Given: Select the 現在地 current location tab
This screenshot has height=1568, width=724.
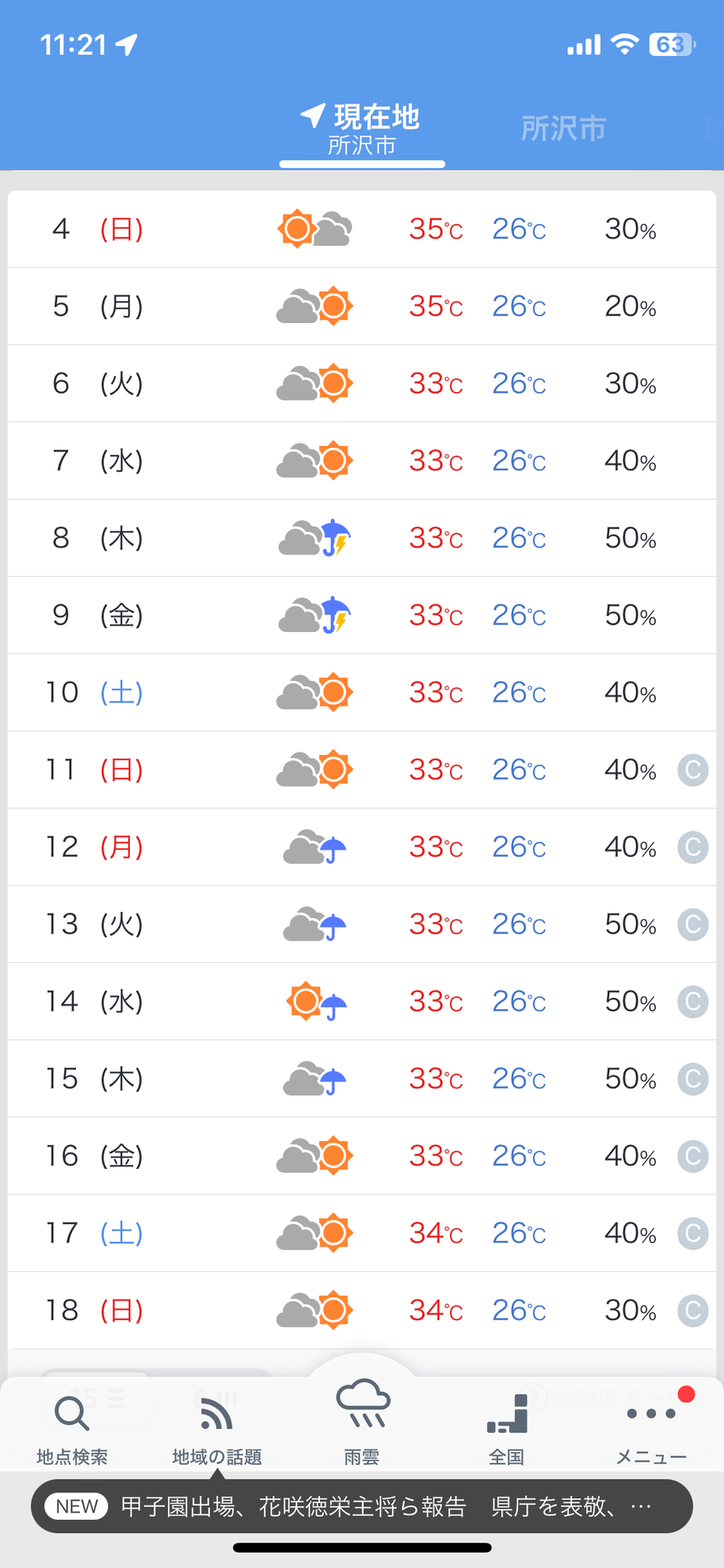Looking at the screenshot, I should point(361,129).
